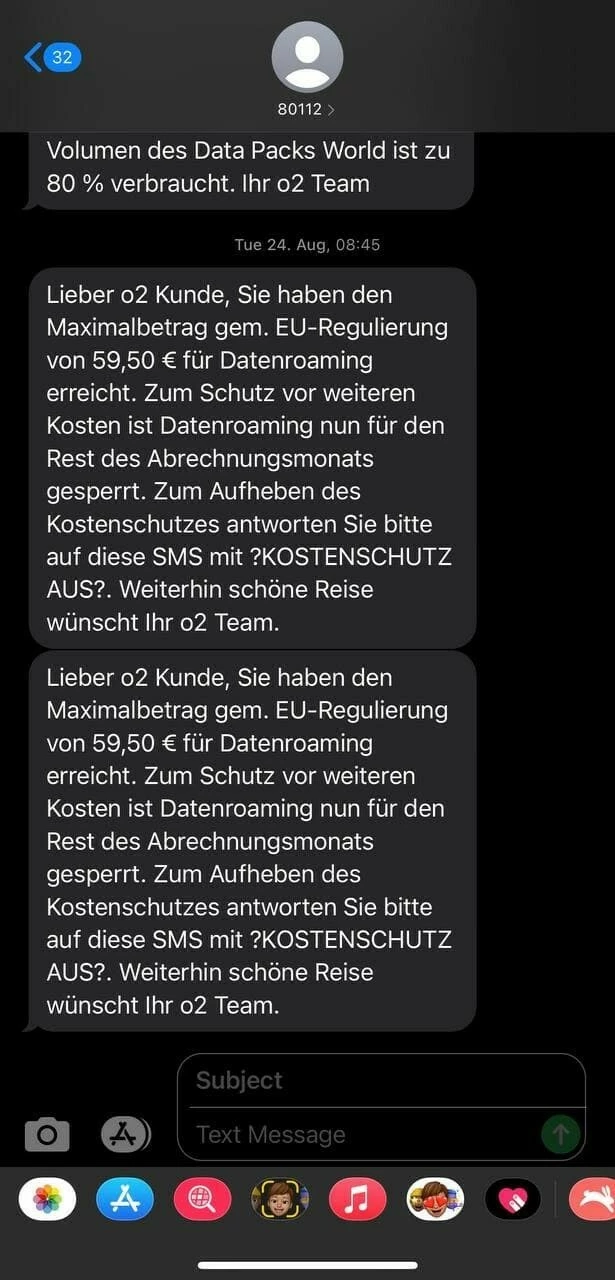Image resolution: width=615 pixels, height=1280 pixels.
Task: Go back to the messages list
Action: 50,57
